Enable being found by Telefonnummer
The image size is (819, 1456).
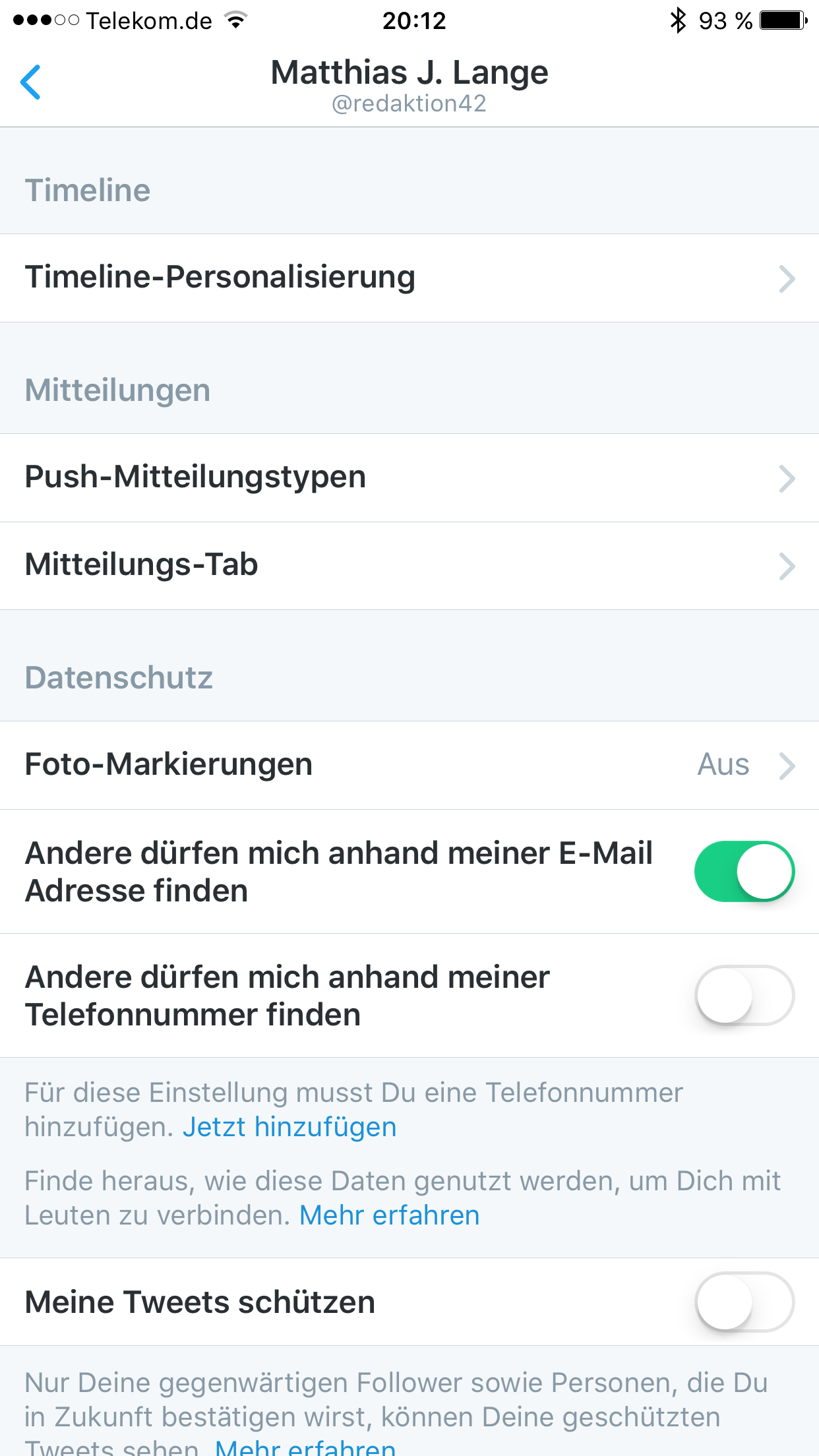744,995
